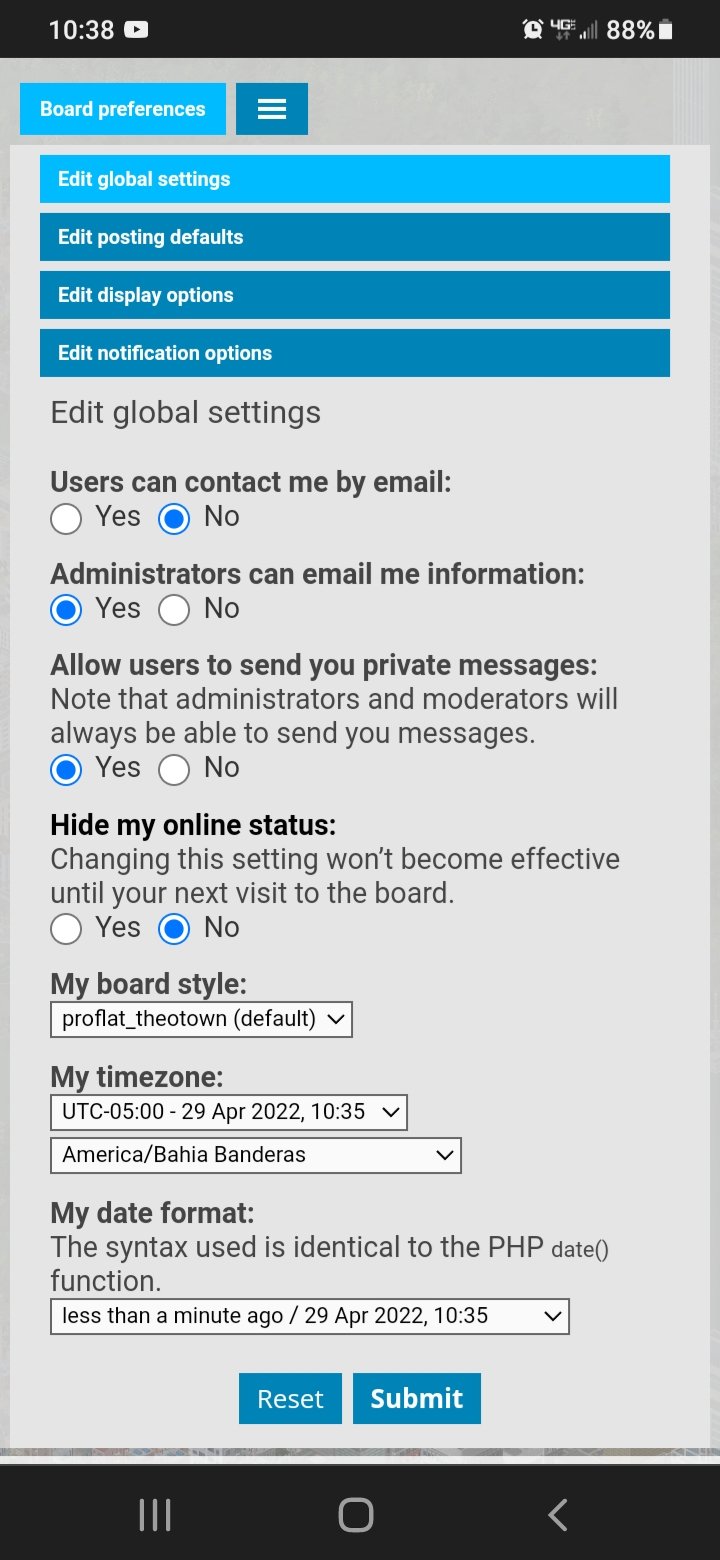The image size is (720, 1560).
Task: Select Yes for users contacting me by email
Action: click(x=66, y=518)
